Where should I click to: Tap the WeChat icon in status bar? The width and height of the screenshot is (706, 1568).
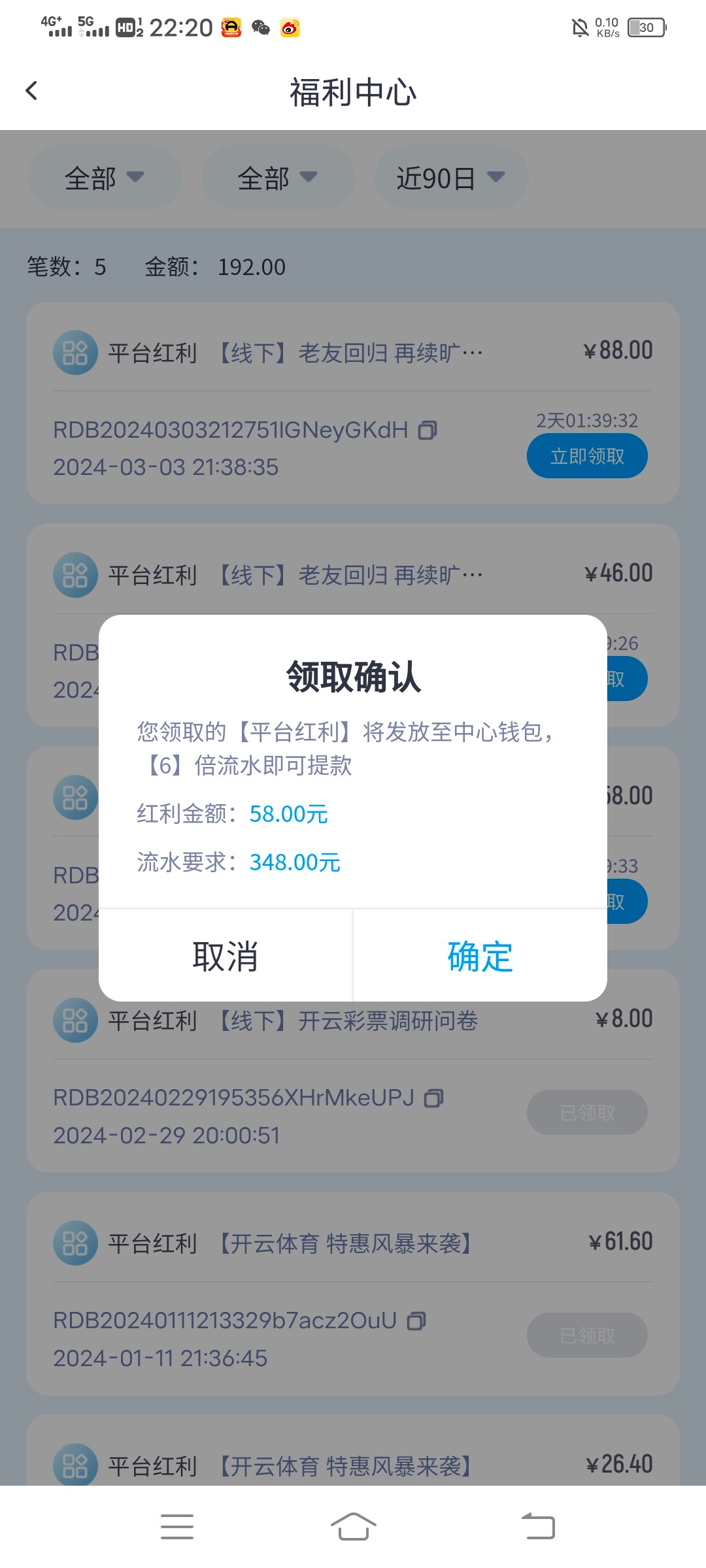(260, 27)
